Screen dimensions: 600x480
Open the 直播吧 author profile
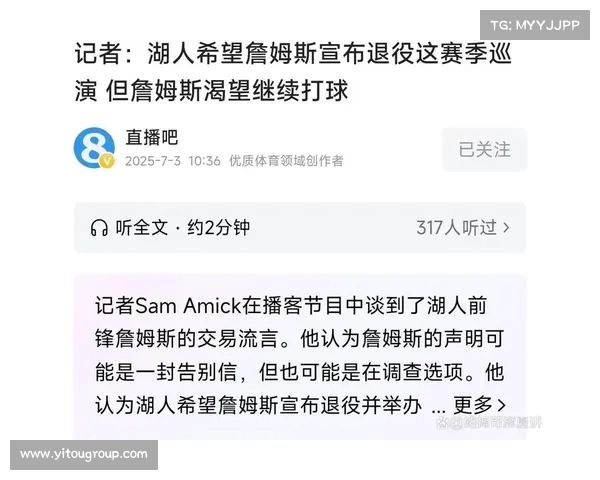point(151,138)
